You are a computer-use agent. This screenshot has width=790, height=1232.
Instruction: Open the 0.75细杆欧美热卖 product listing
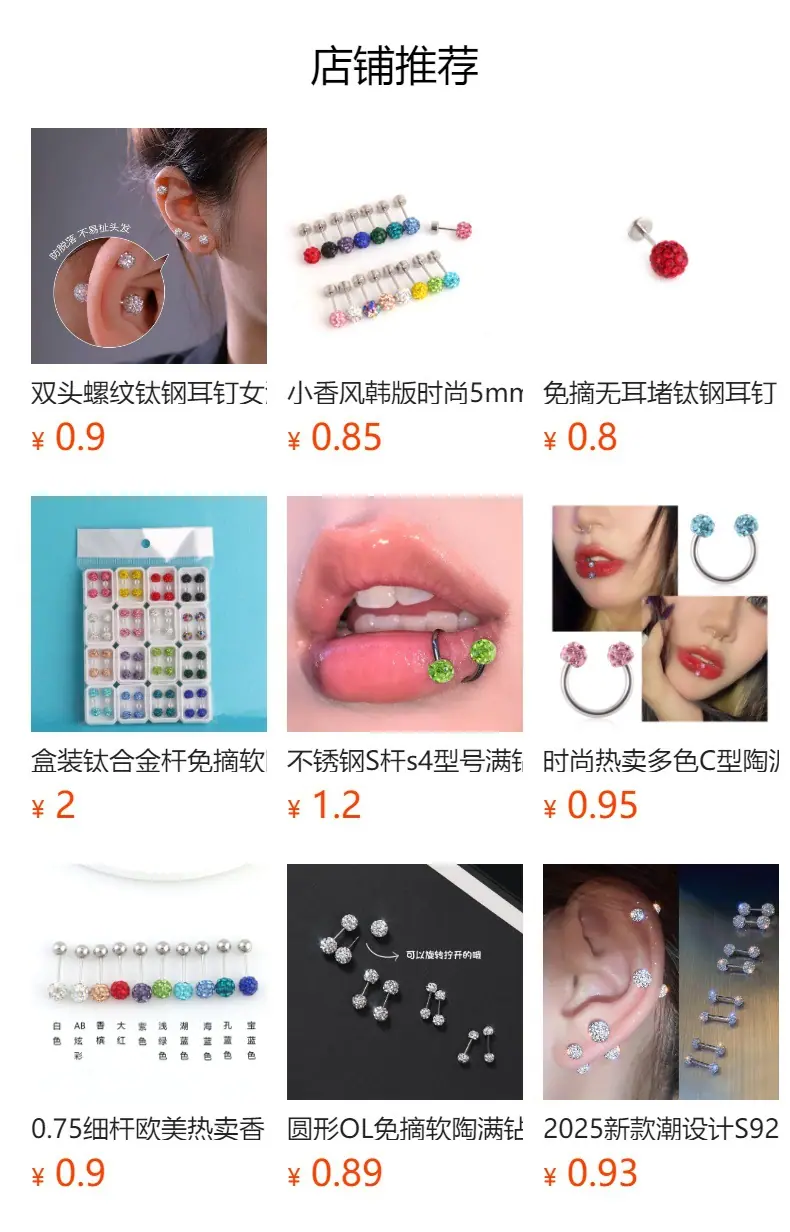(149, 1027)
